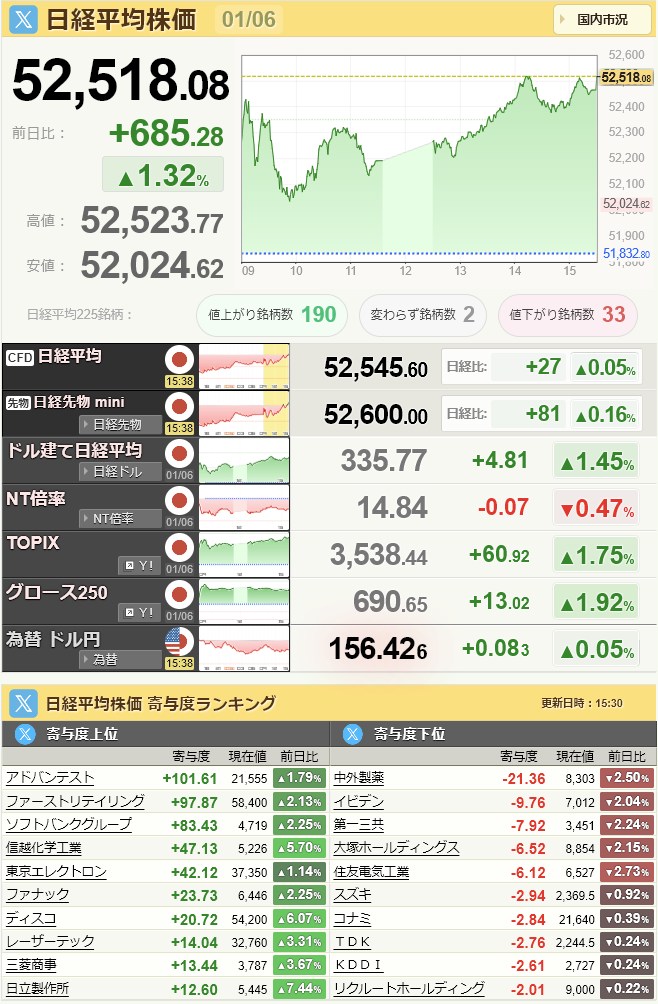View イビデン stock details
Viewport: 658px width, 1004px height.
[x=359, y=801]
